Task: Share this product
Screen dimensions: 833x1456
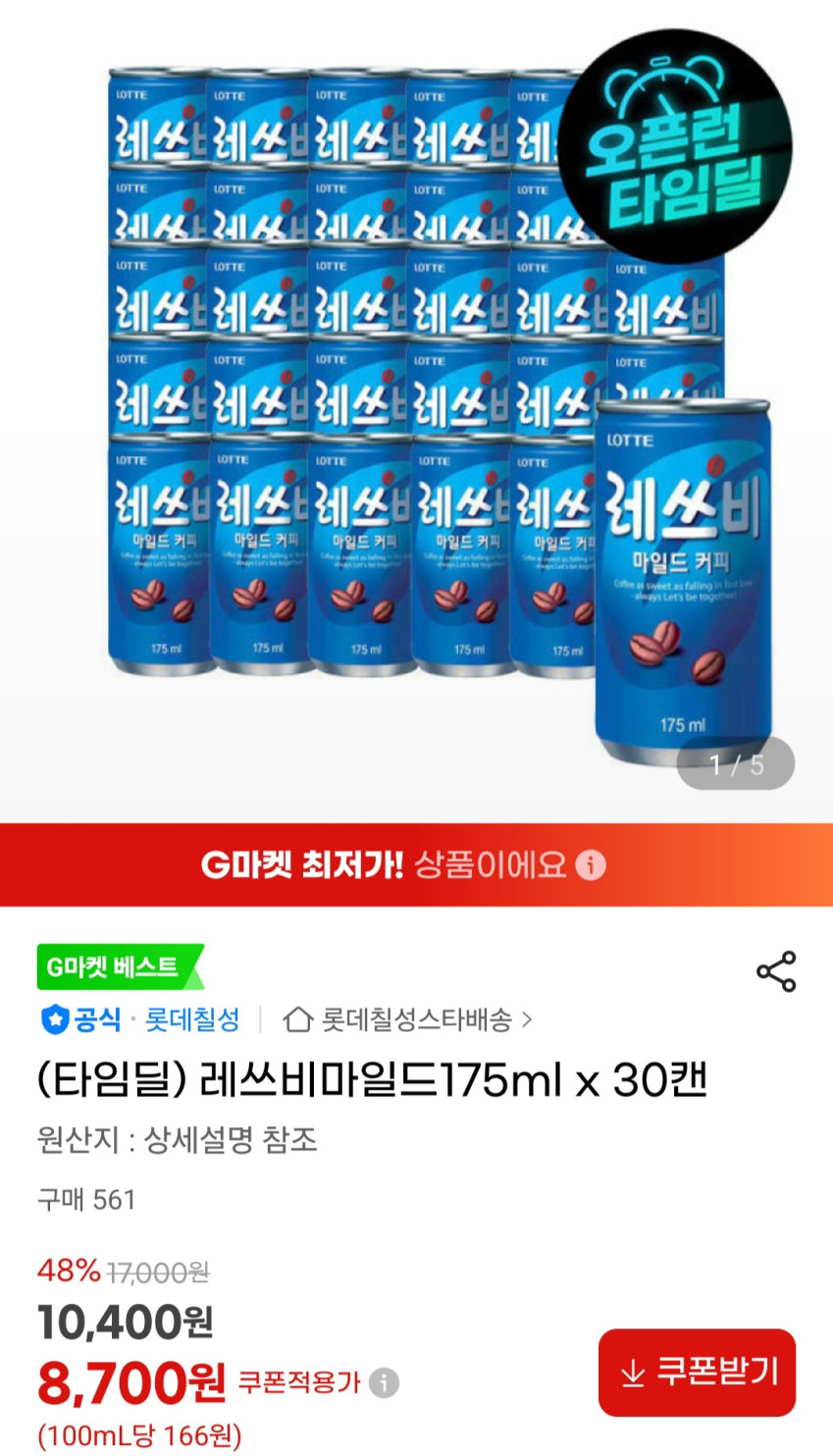Action: [x=775, y=971]
